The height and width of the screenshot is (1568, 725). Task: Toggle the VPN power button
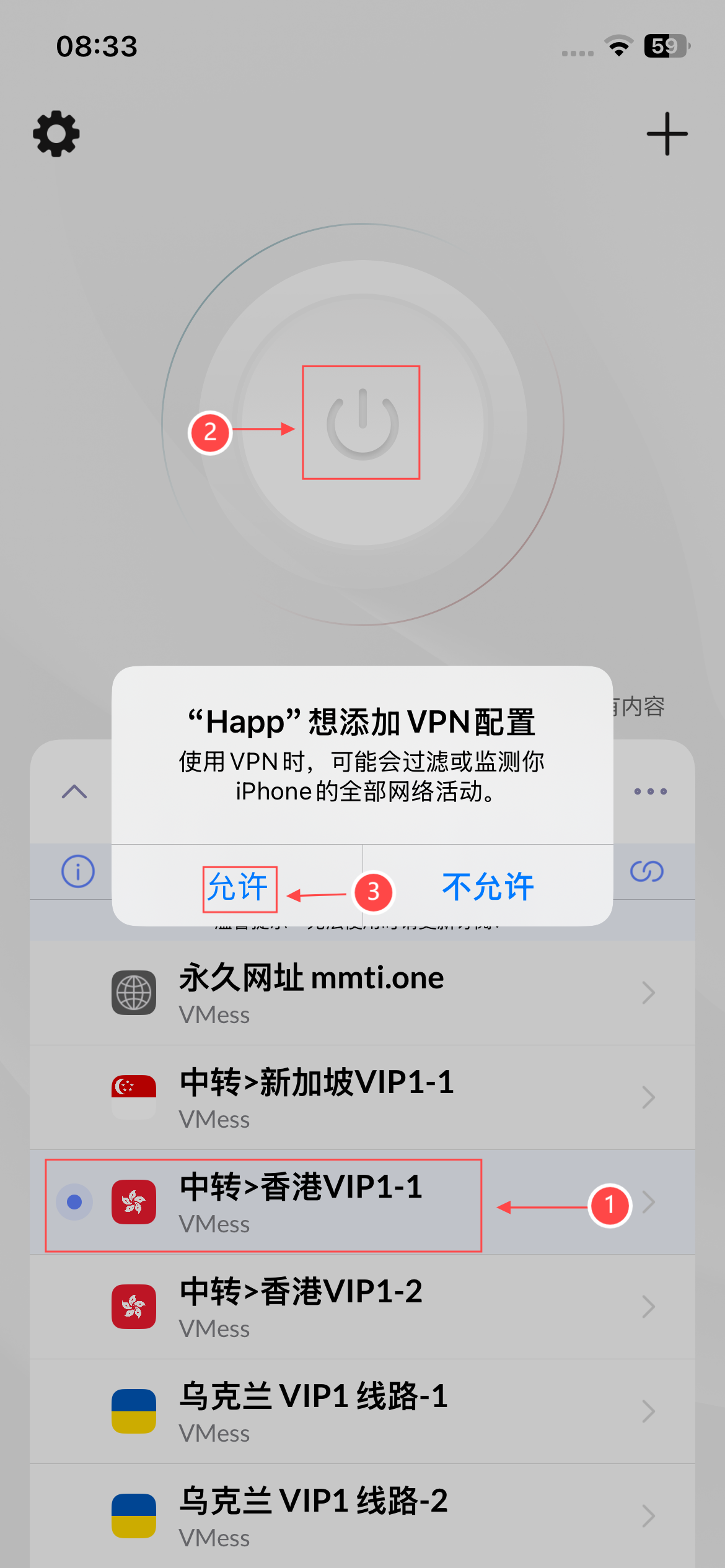coord(362,424)
